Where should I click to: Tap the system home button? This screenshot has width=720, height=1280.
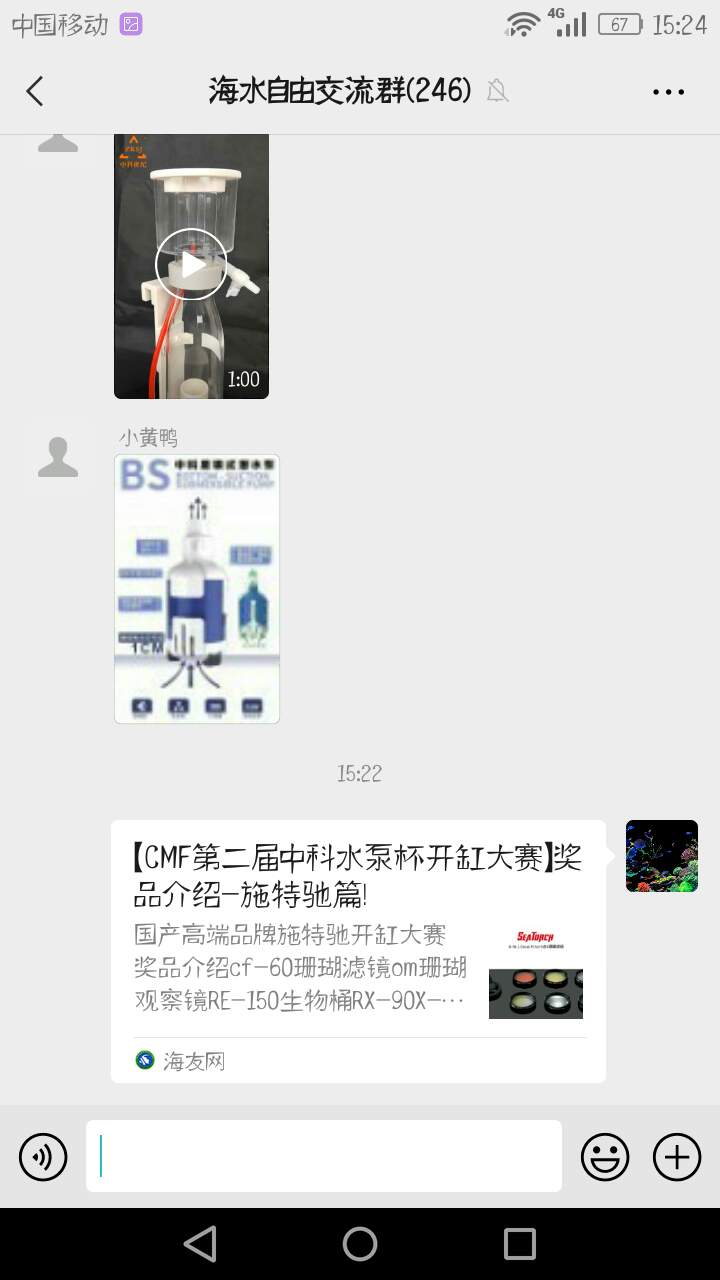coord(360,1244)
